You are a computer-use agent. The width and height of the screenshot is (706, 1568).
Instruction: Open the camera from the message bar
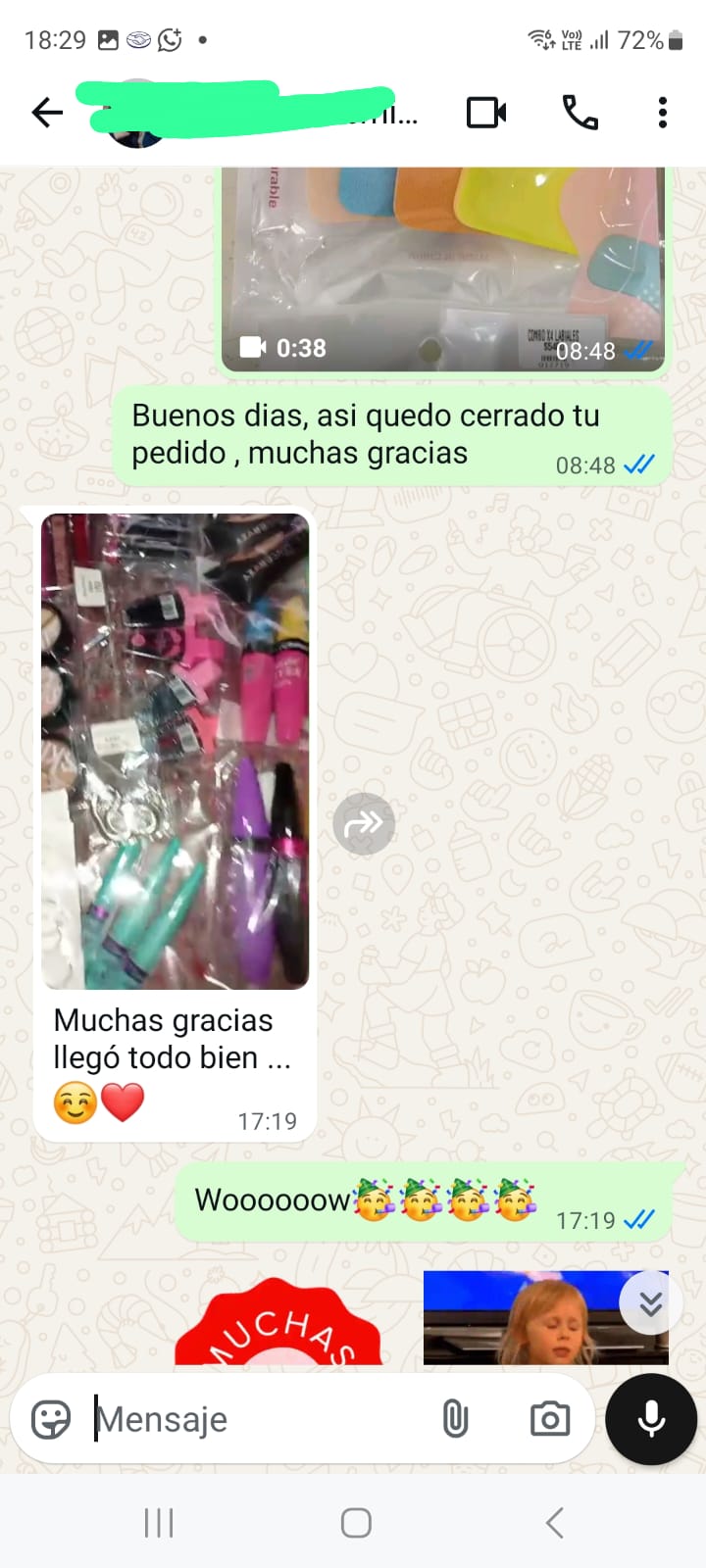pyautogui.click(x=549, y=1419)
